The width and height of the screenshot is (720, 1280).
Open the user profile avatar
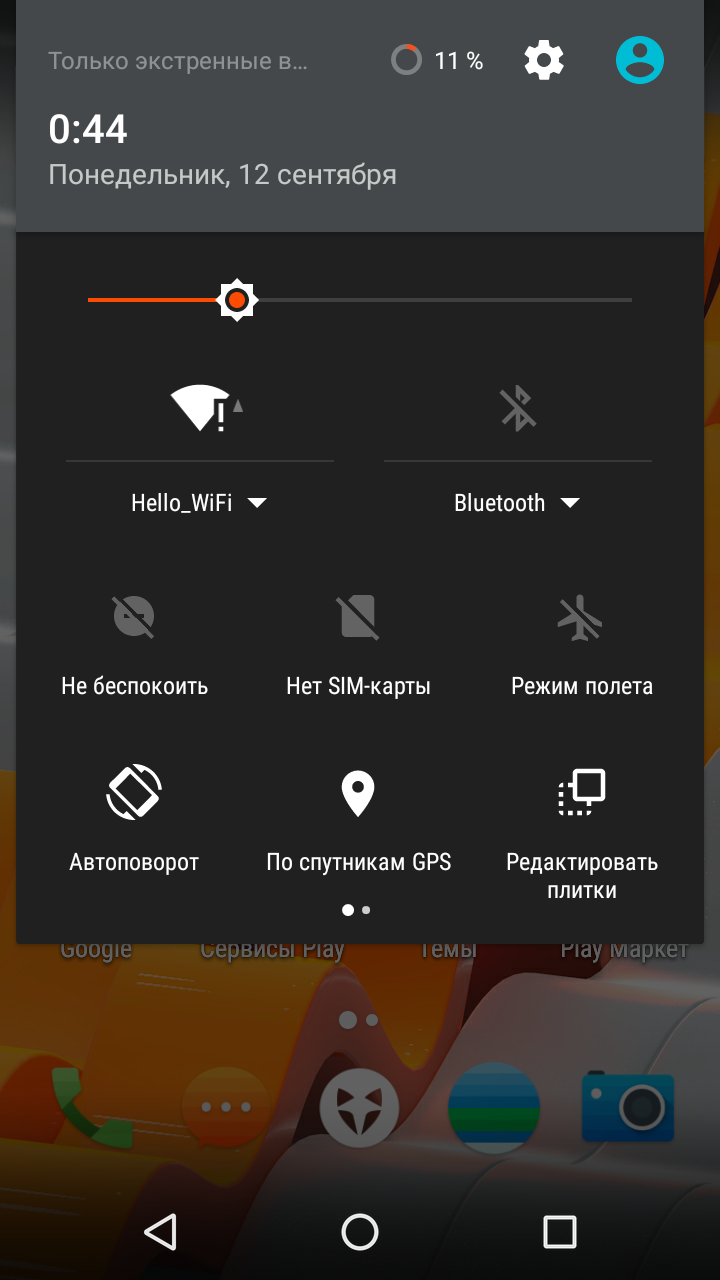(x=640, y=61)
